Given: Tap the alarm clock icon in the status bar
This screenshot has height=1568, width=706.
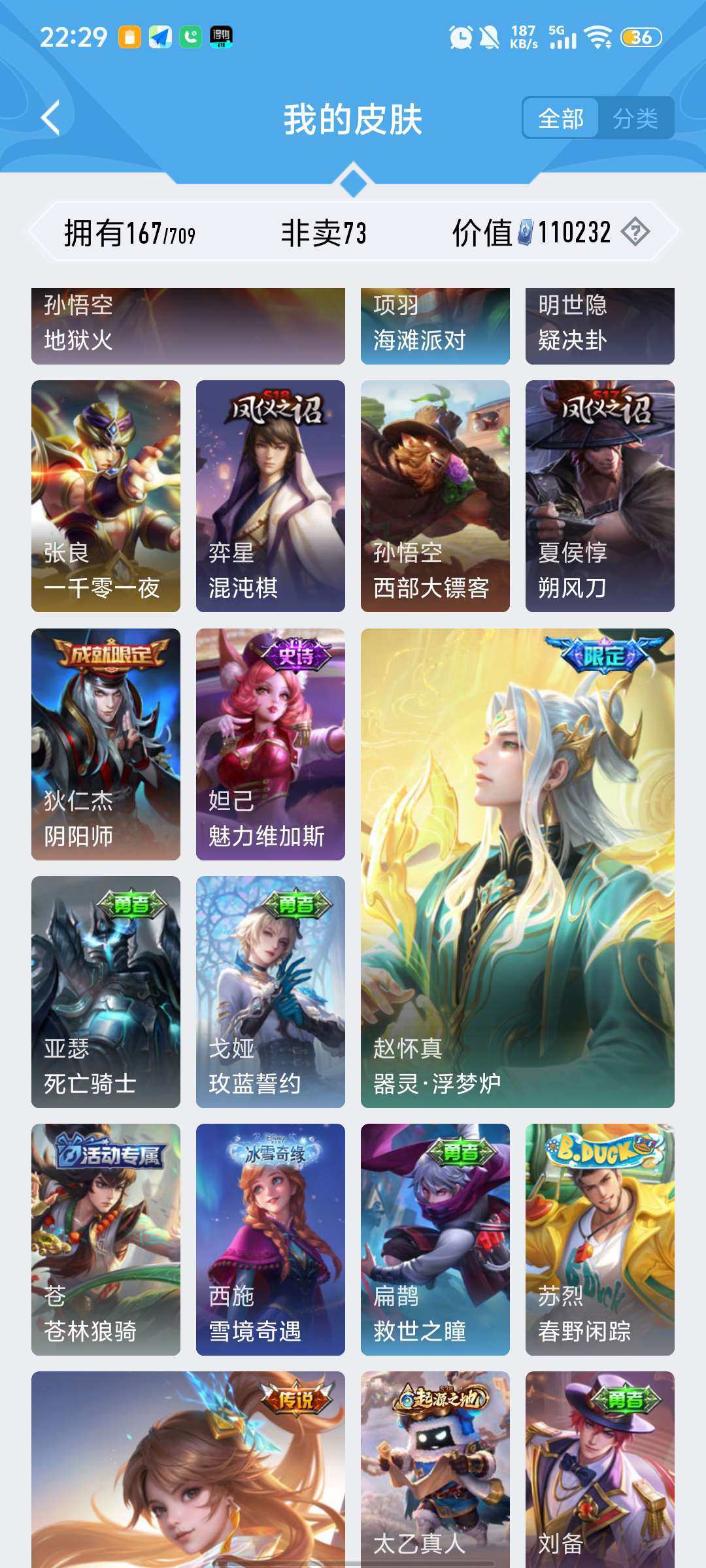Looking at the screenshot, I should pos(460,37).
